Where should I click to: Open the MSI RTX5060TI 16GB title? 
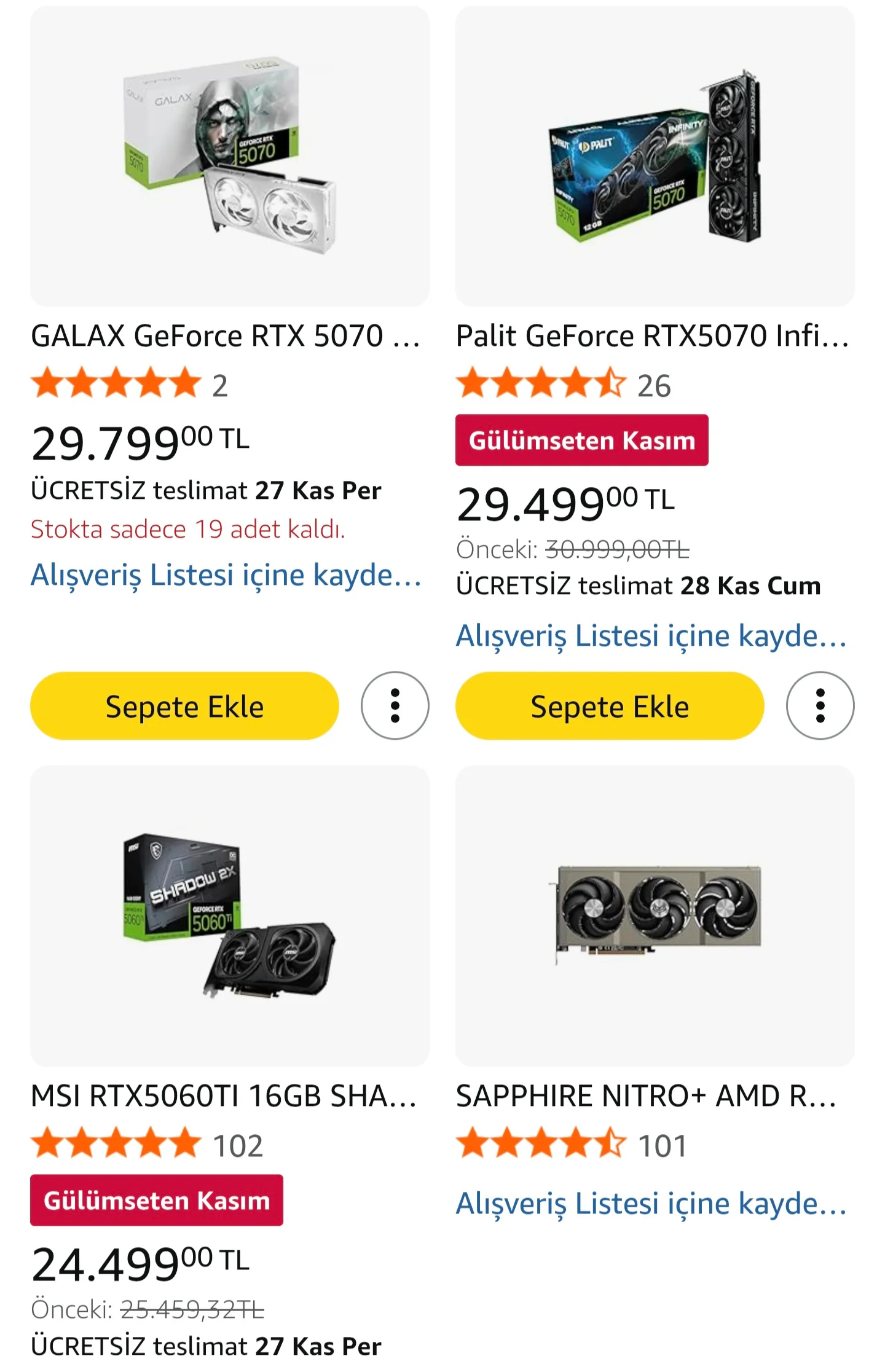point(224,1096)
